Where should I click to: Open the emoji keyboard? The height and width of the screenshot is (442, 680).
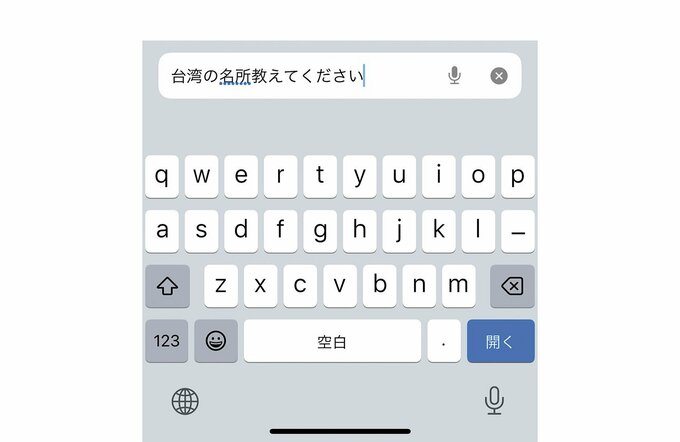[x=215, y=341]
